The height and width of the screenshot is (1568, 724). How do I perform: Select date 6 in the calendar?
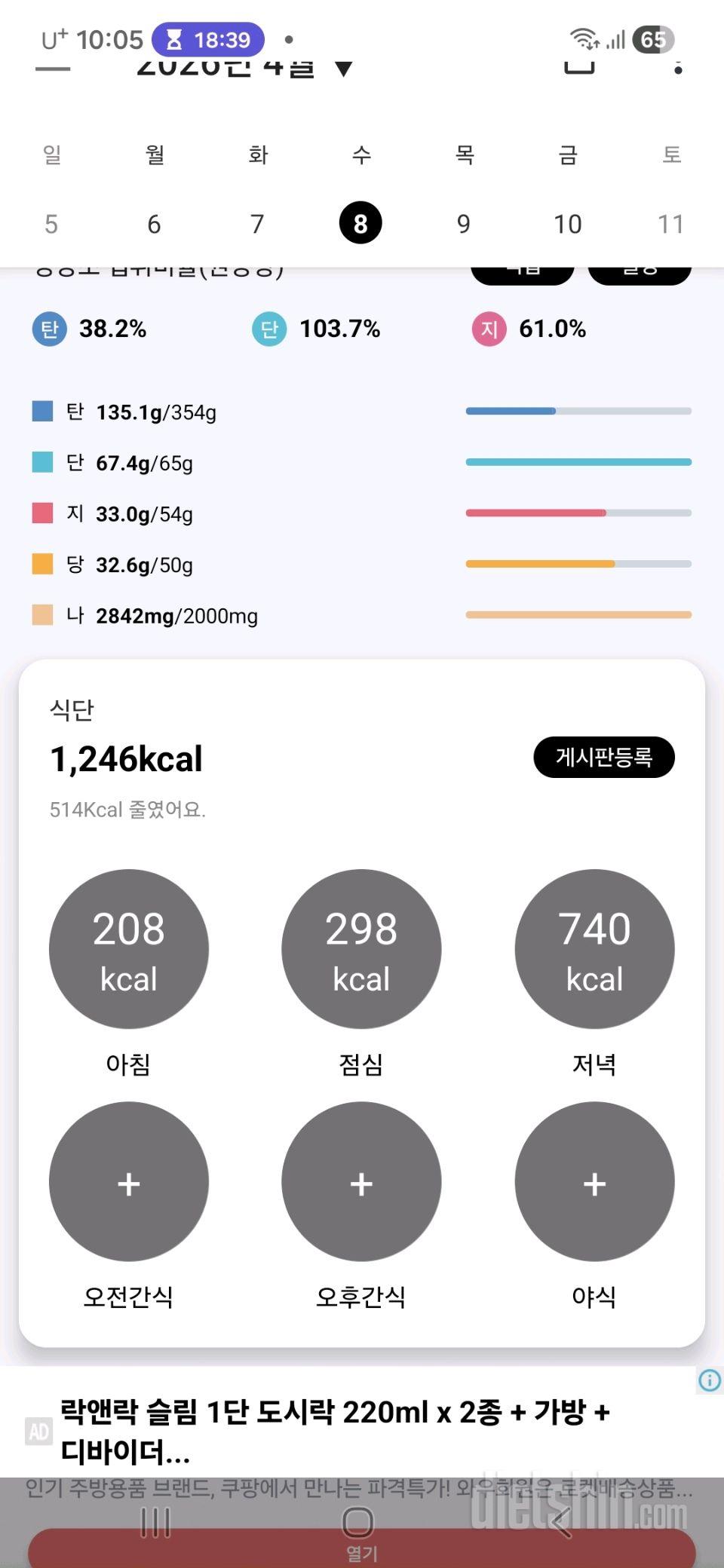(x=154, y=224)
